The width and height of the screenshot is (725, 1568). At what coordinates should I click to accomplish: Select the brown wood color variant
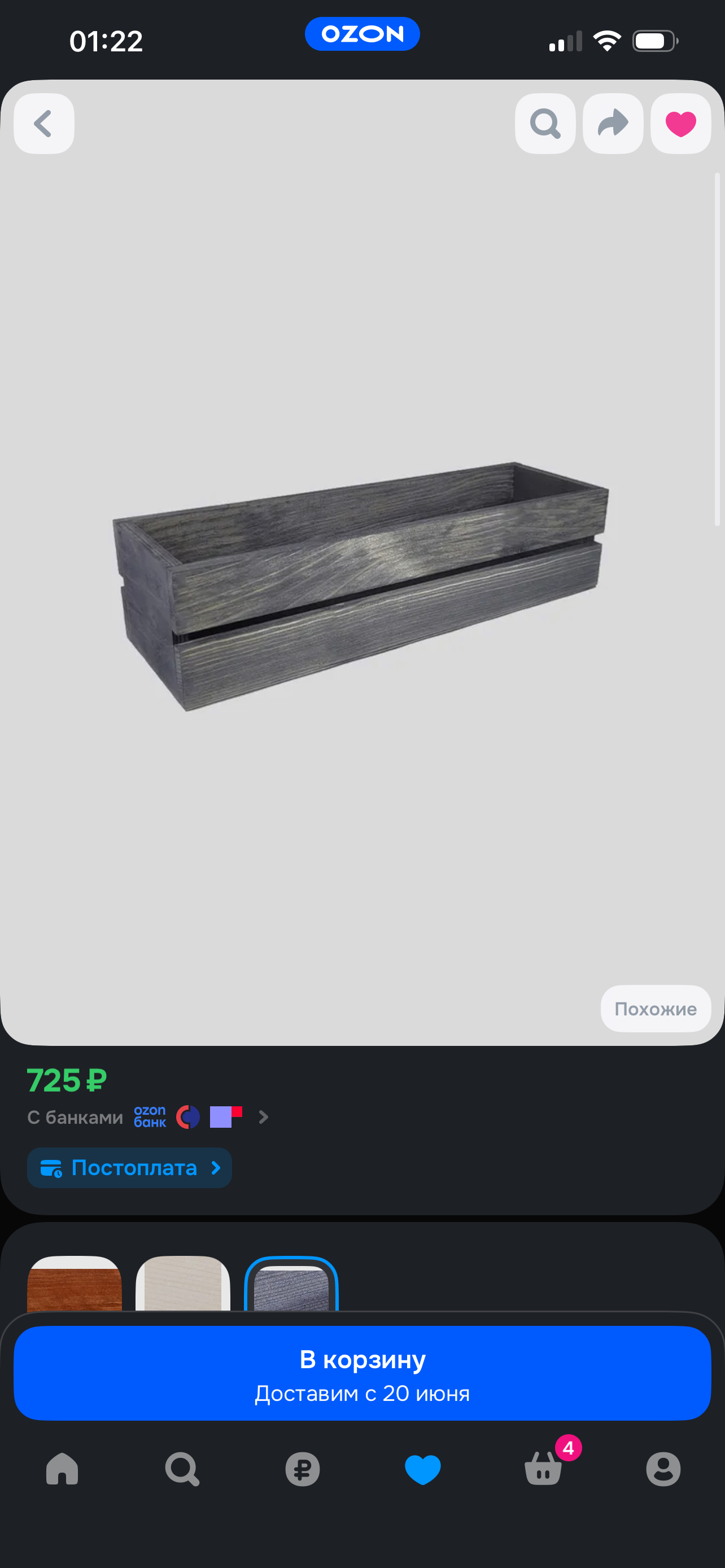tap(75, 1283)
